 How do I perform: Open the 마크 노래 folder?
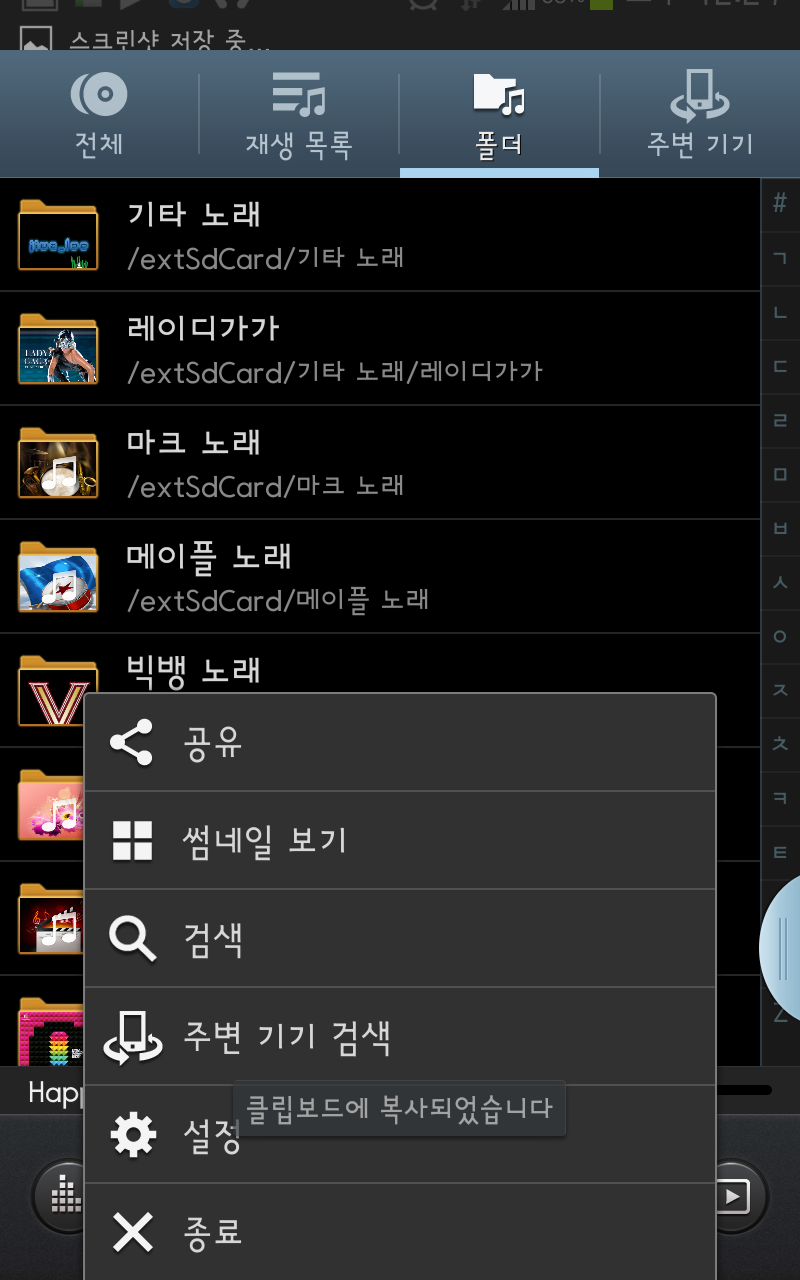point(380,463)
